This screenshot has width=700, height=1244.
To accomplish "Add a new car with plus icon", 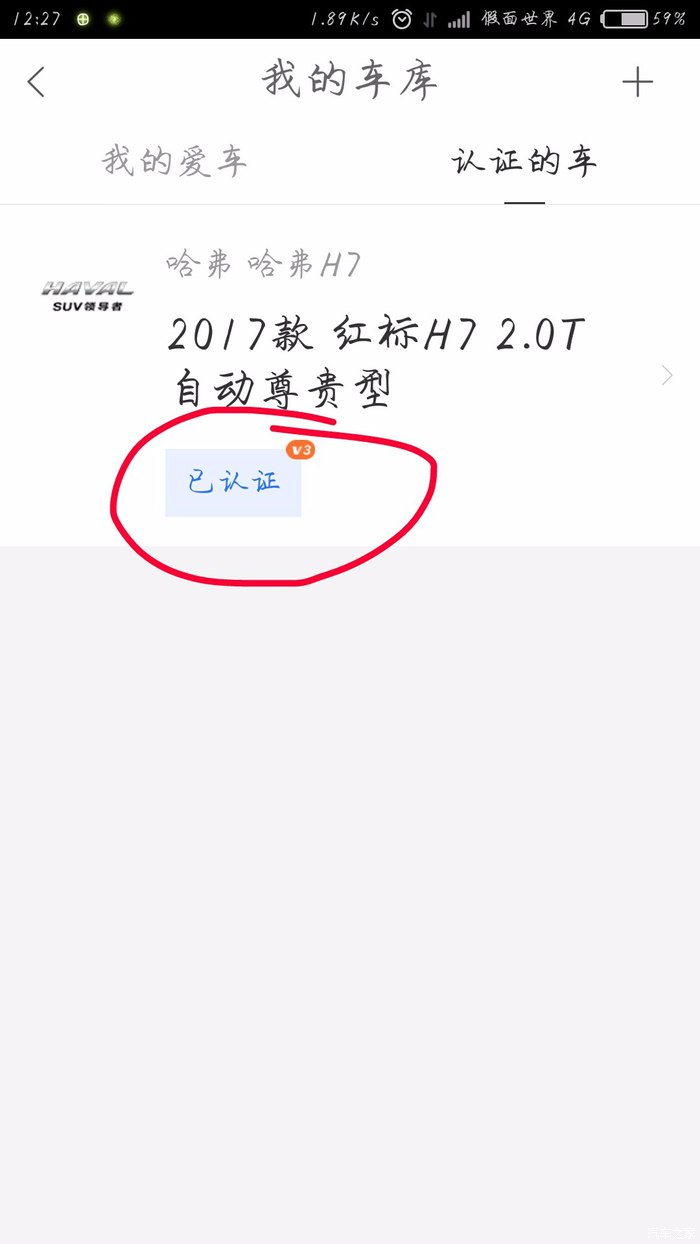I will [x=637, y=82].
